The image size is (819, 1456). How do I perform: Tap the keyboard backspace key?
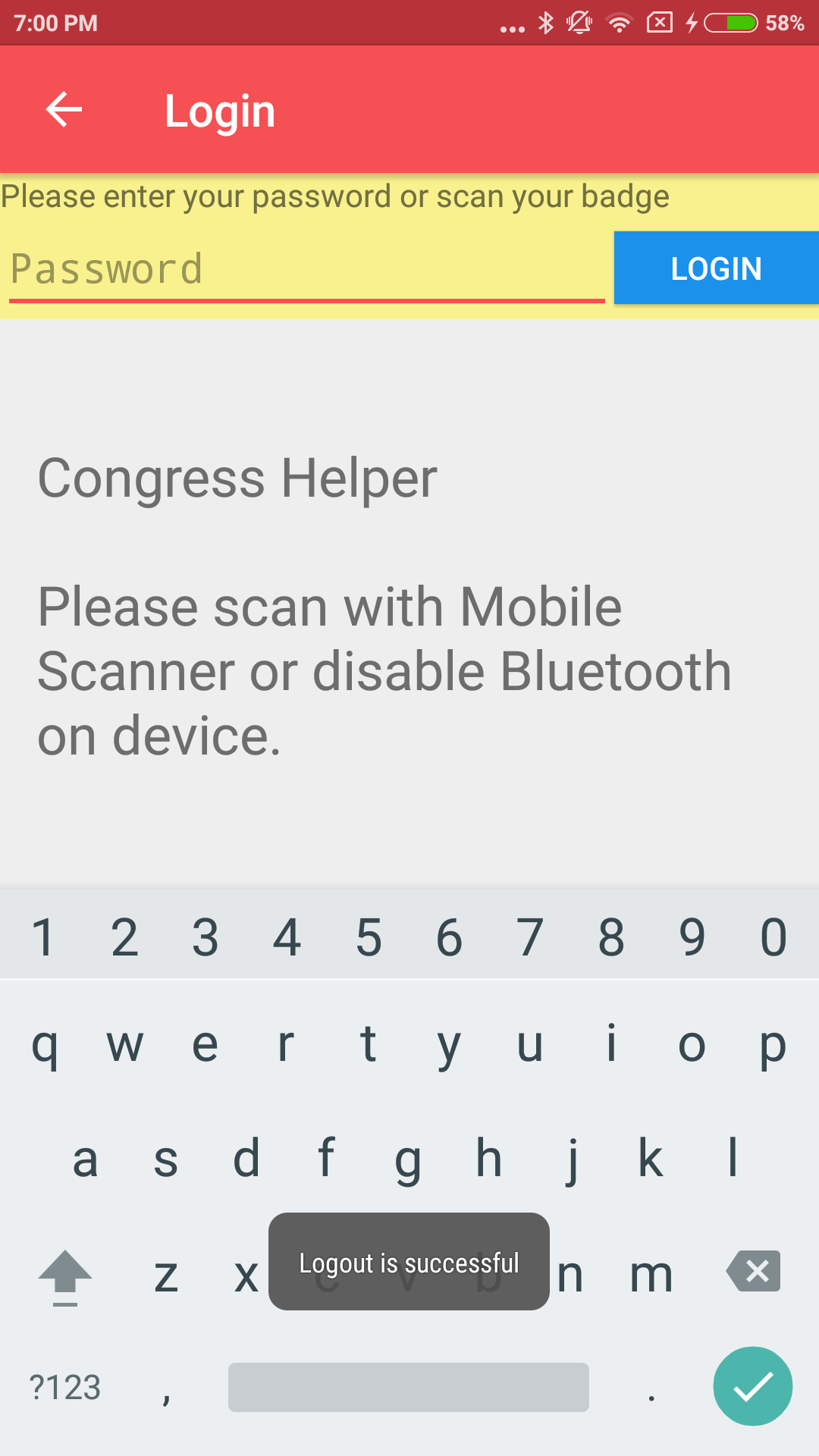click(753, 1271)
